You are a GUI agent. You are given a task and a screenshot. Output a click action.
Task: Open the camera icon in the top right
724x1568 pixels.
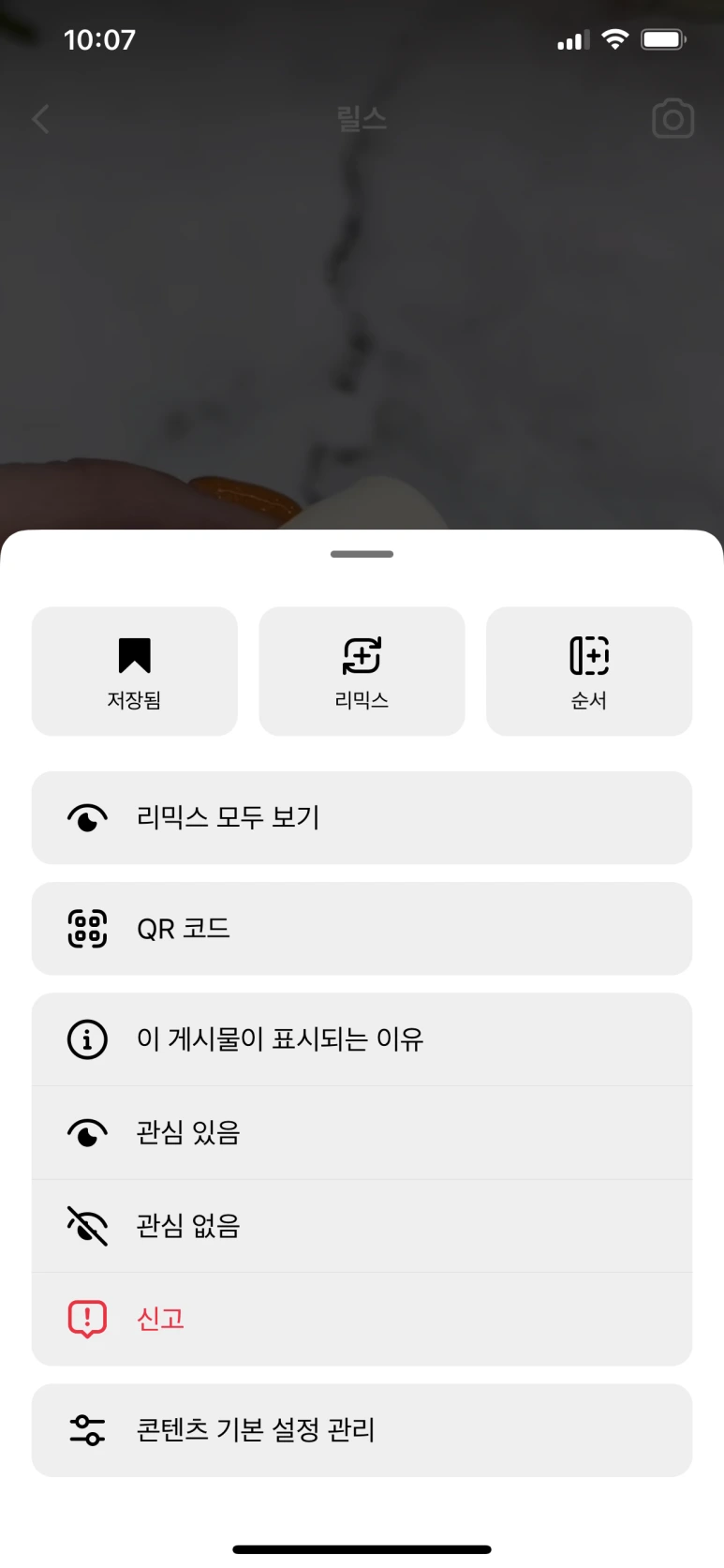672,118
